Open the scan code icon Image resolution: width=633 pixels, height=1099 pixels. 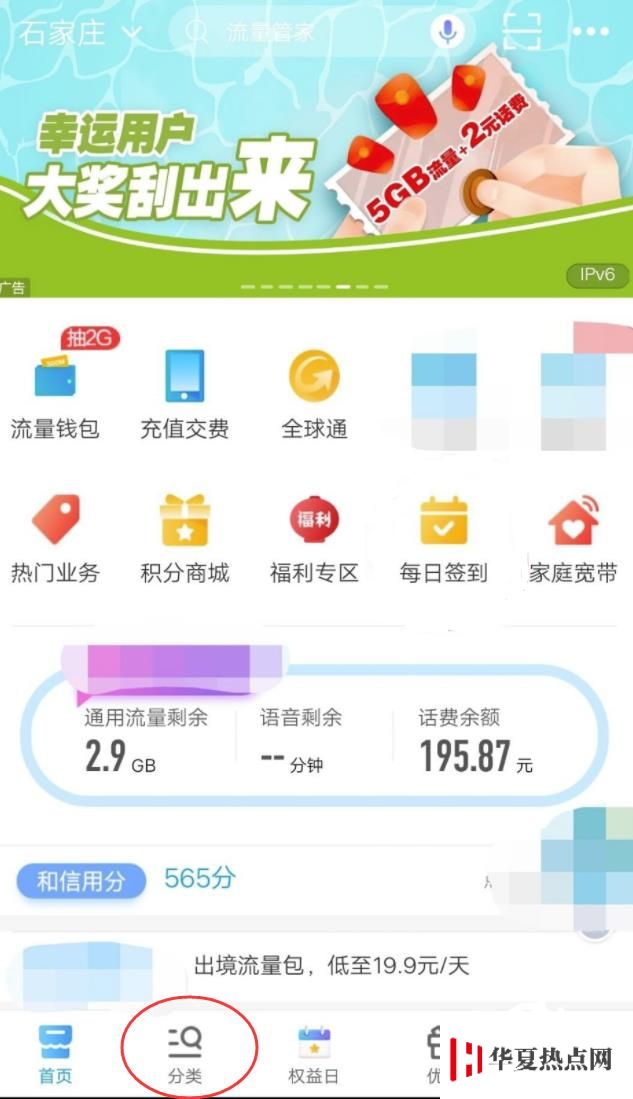point(522,32)
